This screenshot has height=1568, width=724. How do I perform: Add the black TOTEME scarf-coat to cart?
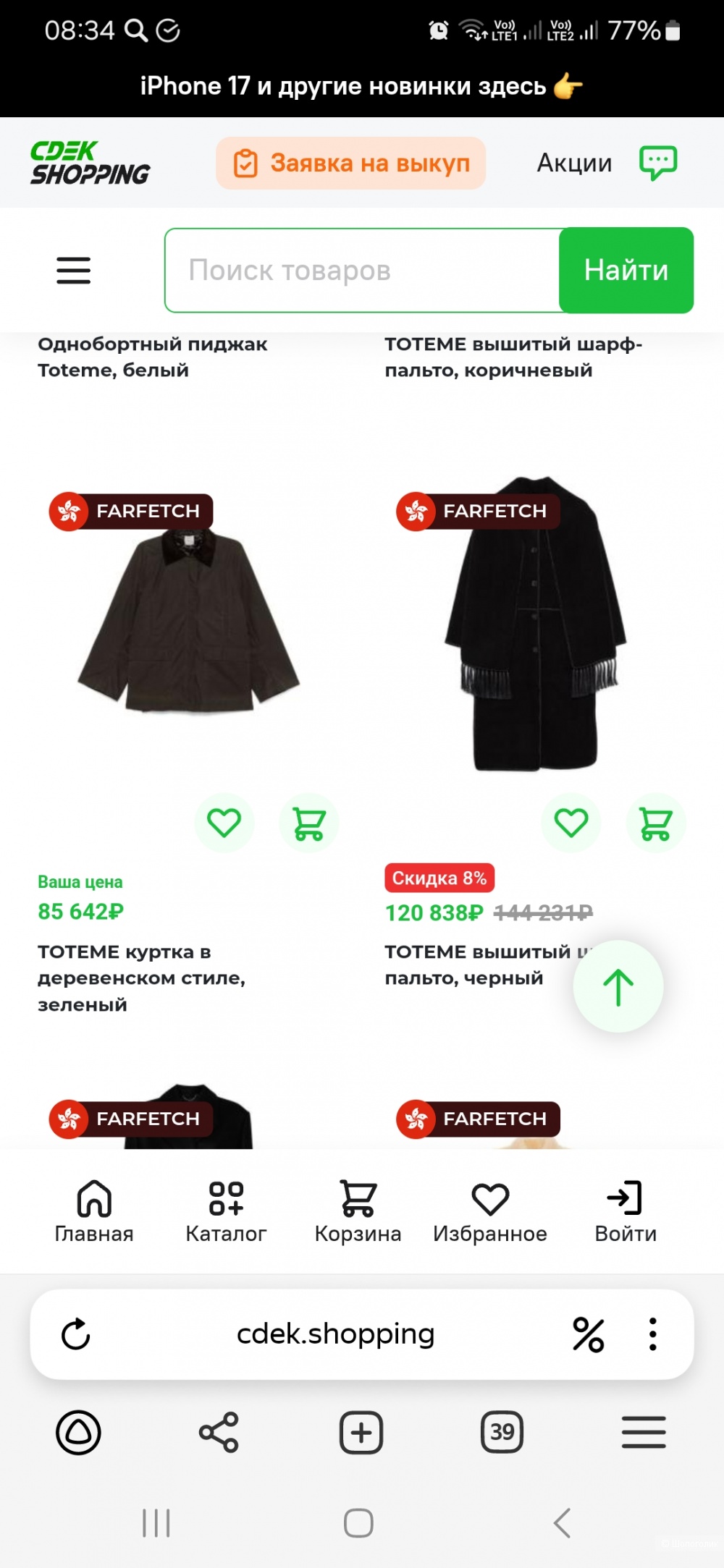tap(656, 823)
